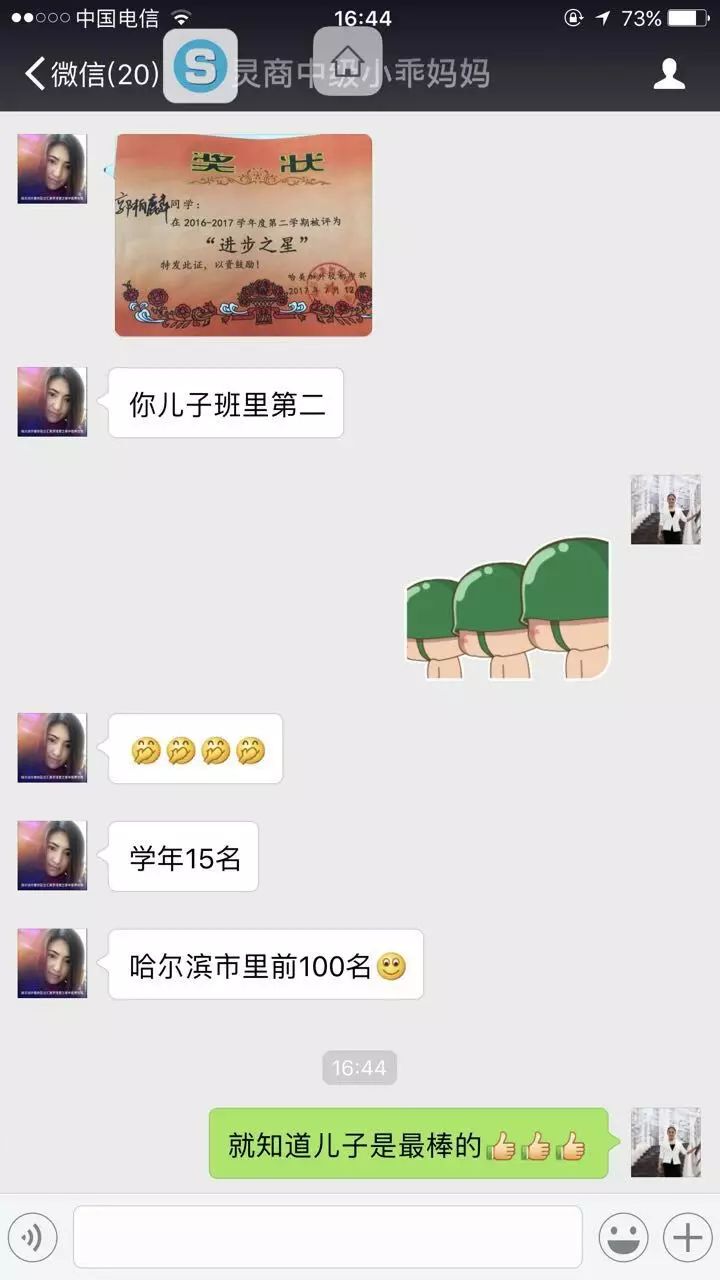The width and height of the screenshot is (720, 1280).
Task: Tap the floating home shortcut icon
Action: (x=347, y=60)
